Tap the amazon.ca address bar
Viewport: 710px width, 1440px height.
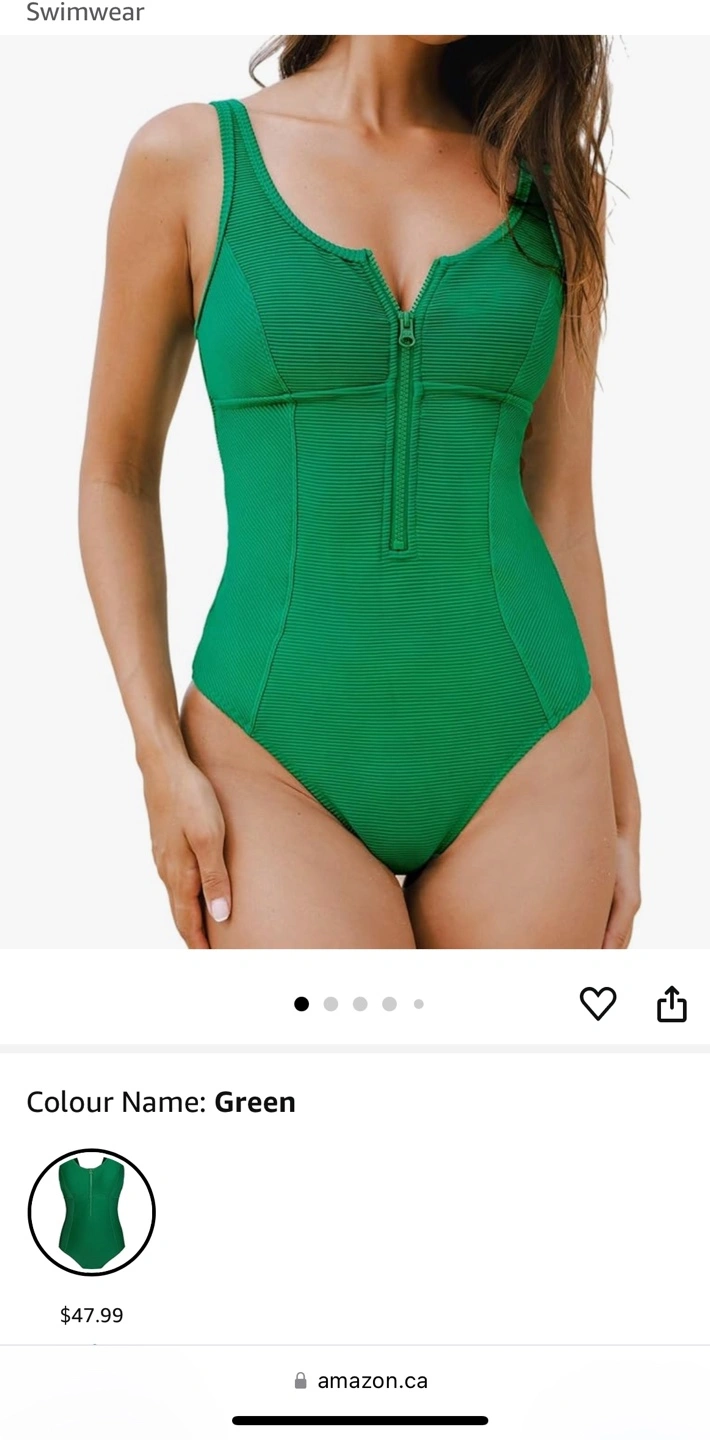360,1381
